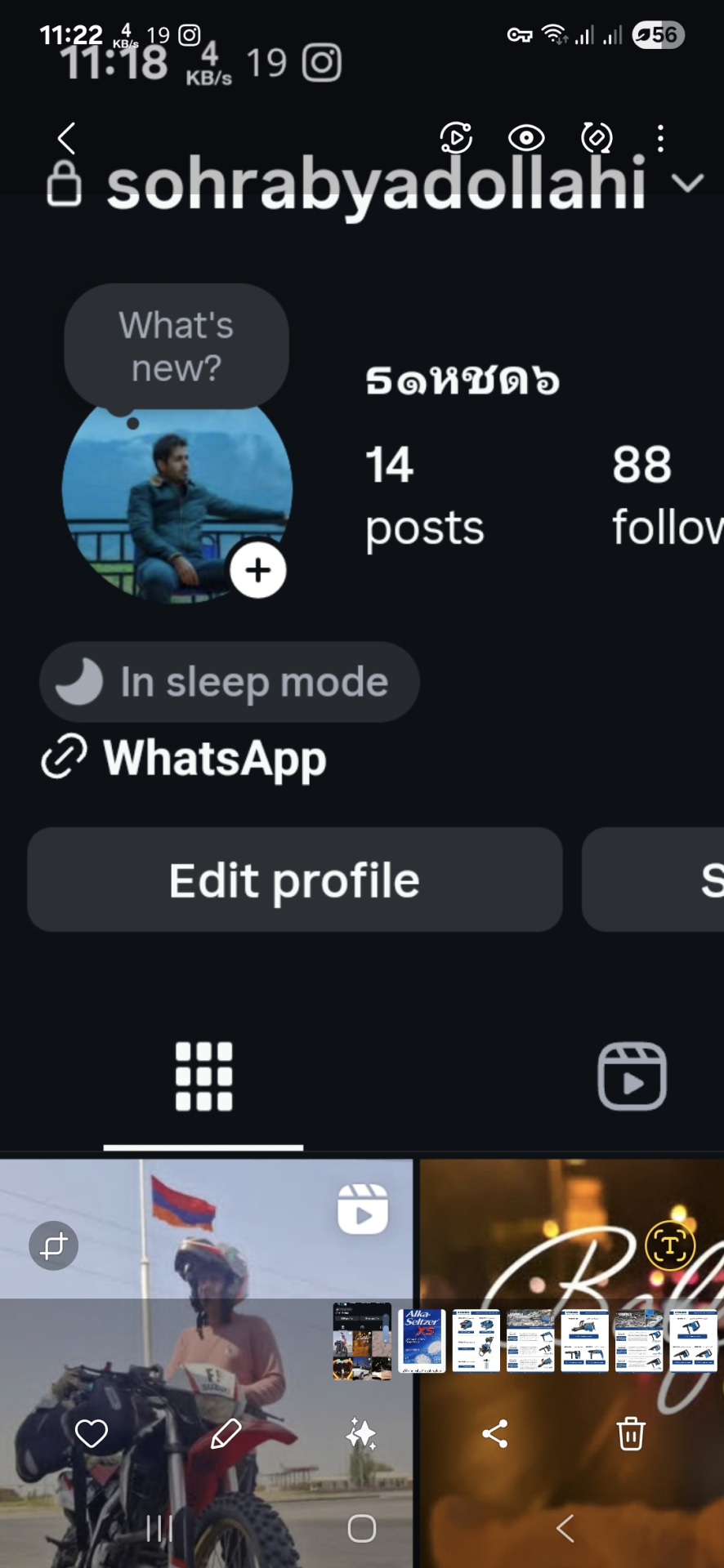Open the three-dot overflow menu

(660, 138)
